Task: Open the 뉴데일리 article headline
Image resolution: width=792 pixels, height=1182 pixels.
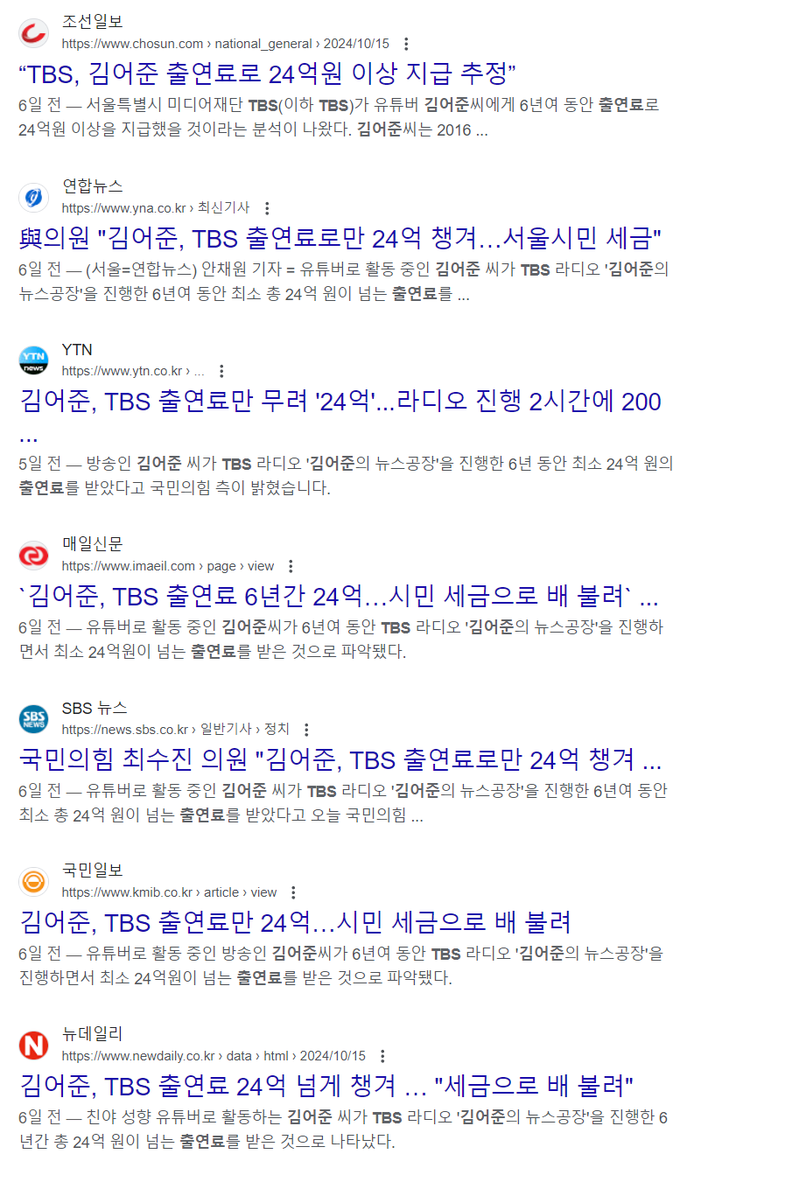Action: click(x=327, y=1085)
